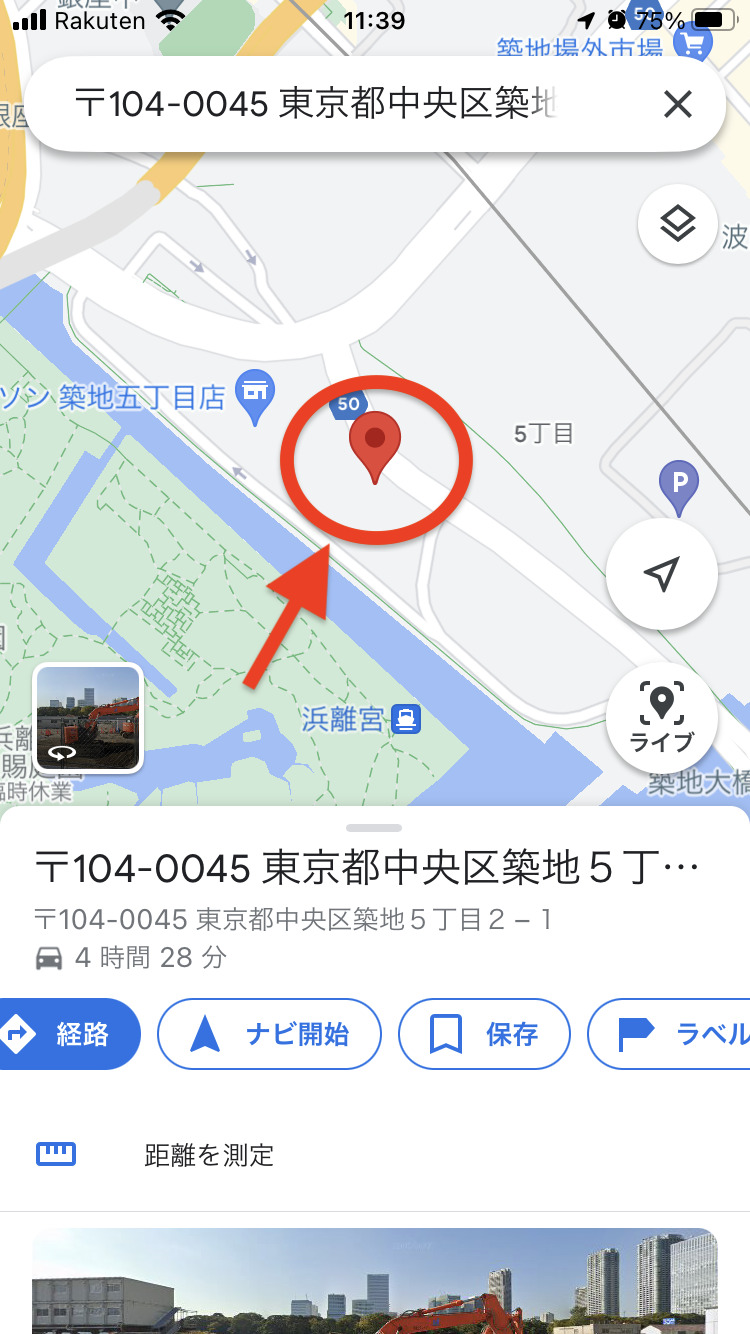This screenshot has height=1334, width=750.
Task: Open the 浜離宮 ferry stop marker
Action: pos(407,718)
